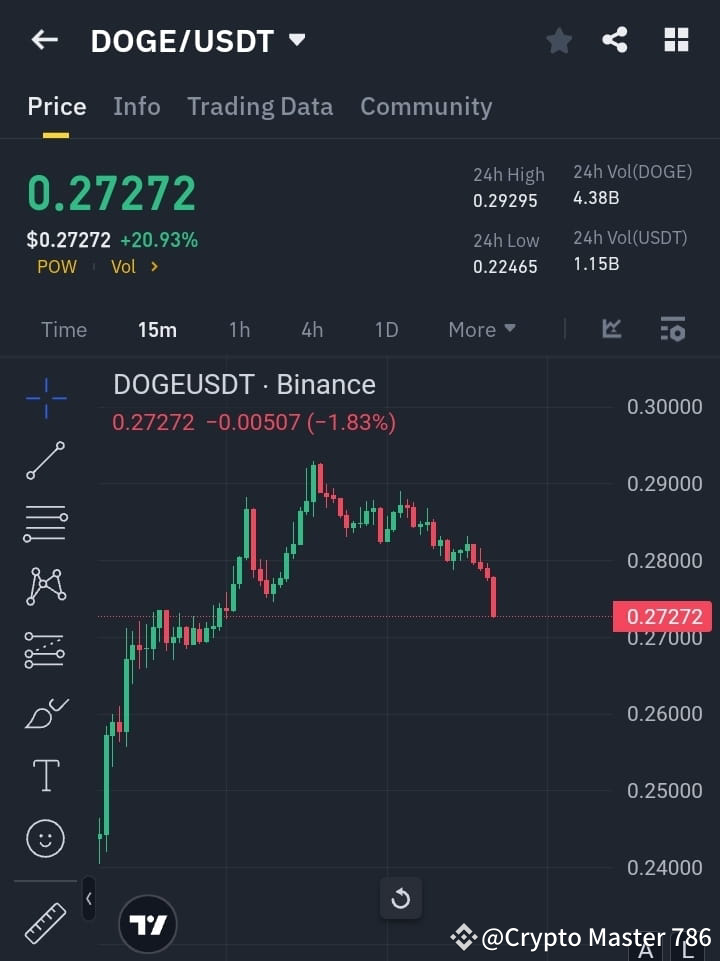Select the 1h timeframe

point(239,329)
